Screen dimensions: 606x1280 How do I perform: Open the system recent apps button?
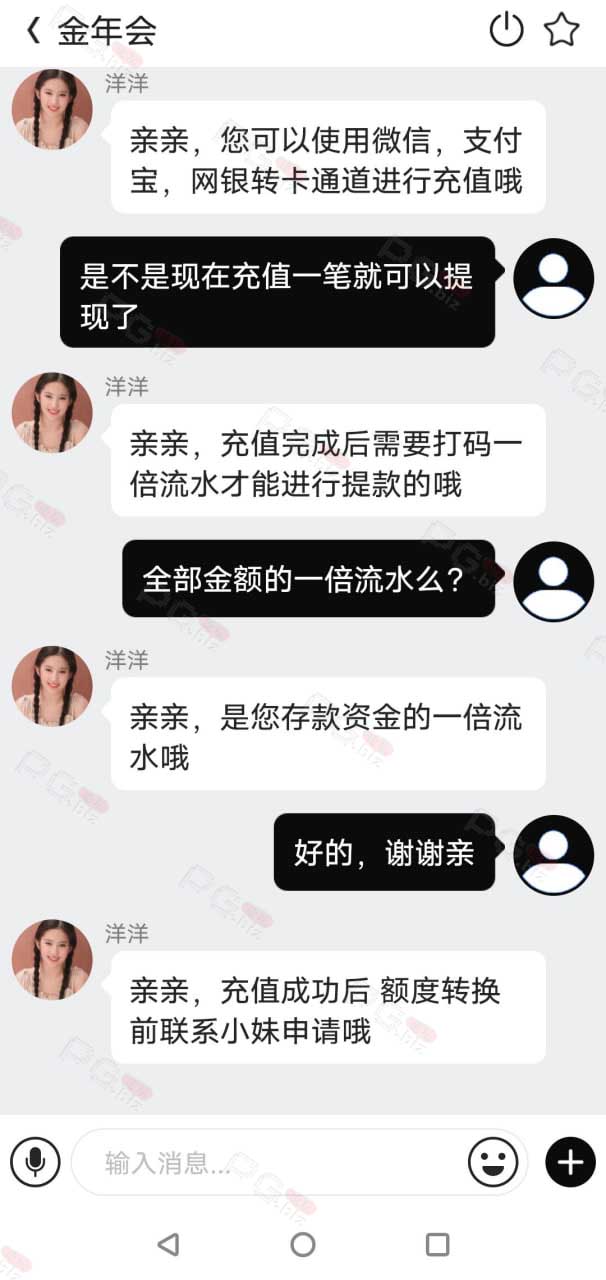click(437, 1244)
